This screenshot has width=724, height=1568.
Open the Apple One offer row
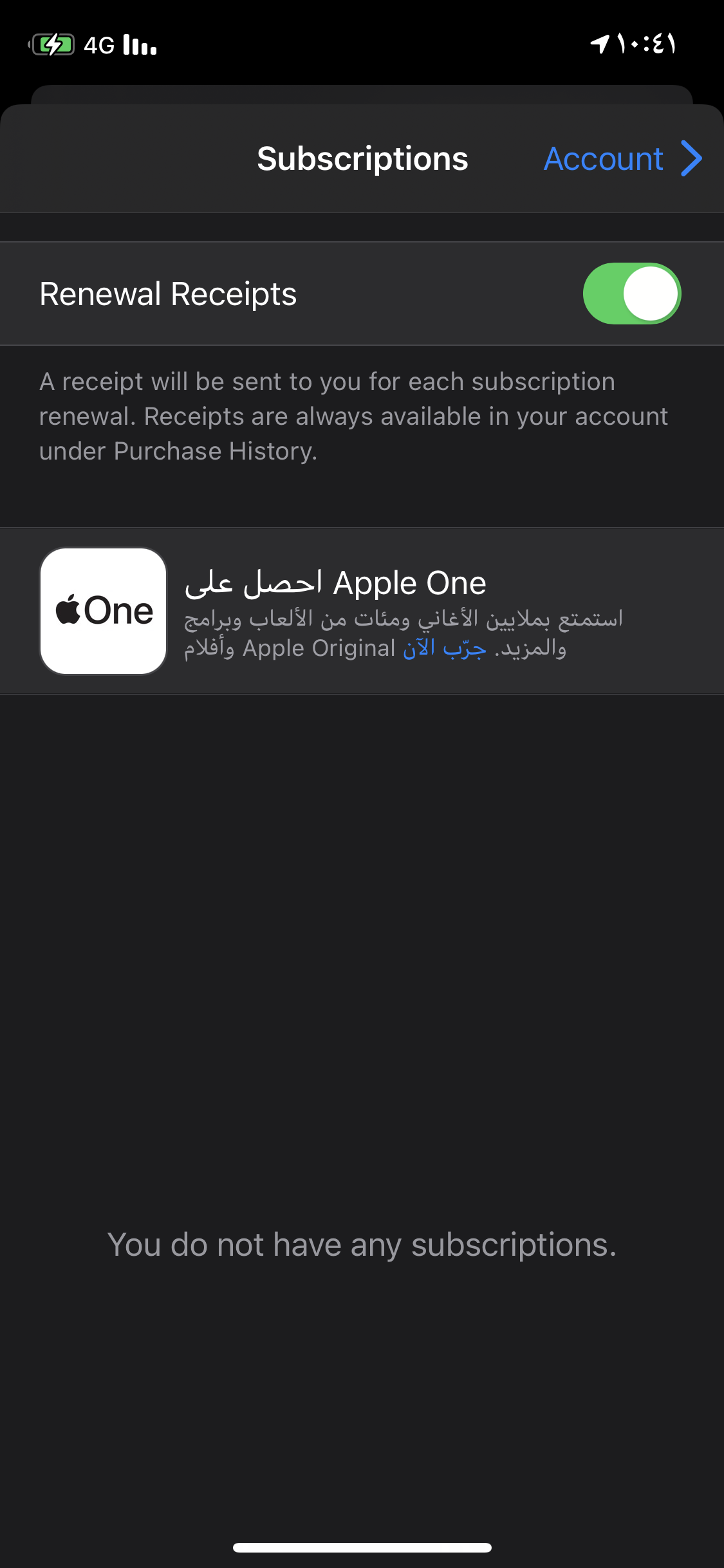(x=362, y=611)
